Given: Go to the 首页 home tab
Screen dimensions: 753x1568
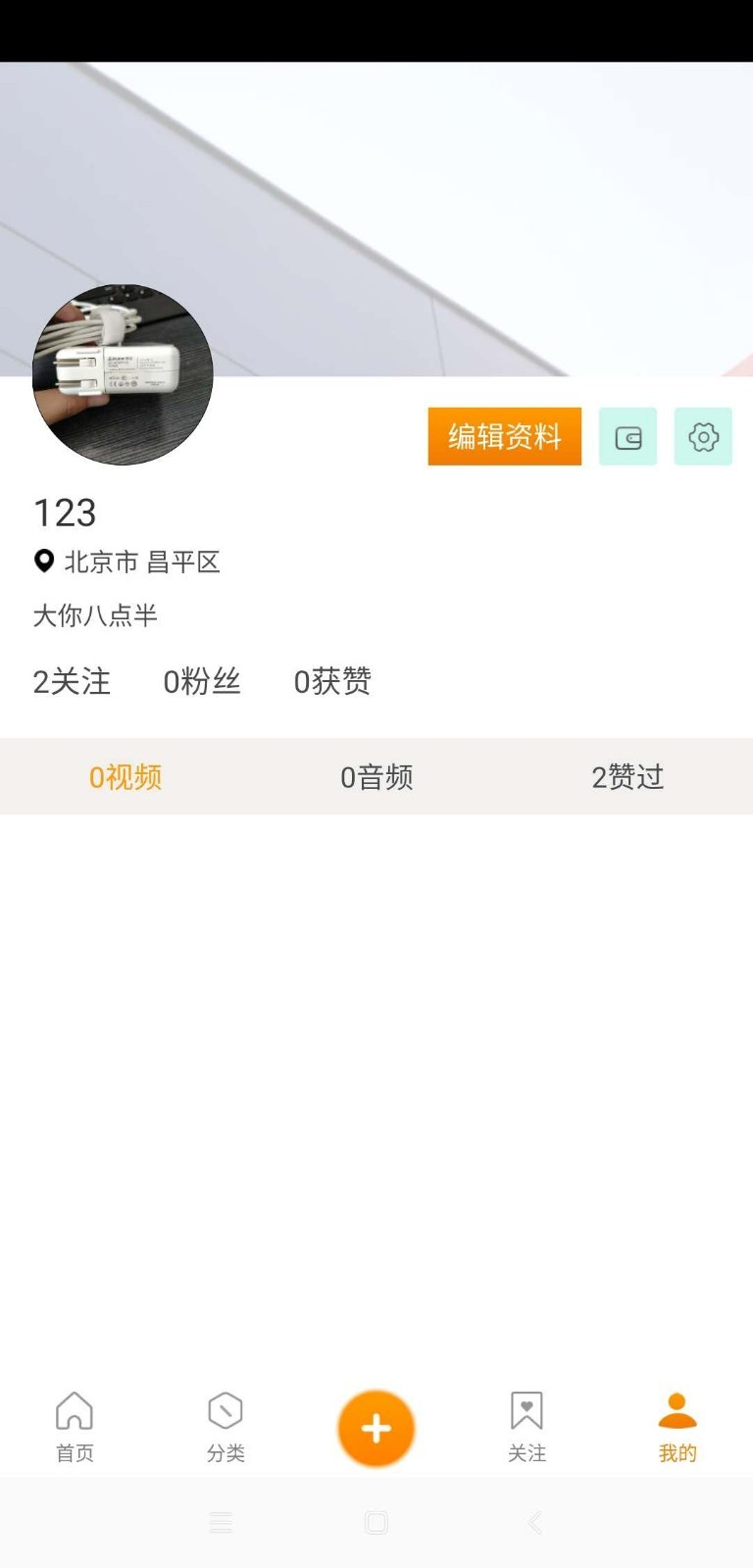Looking at the screenshot, I should coord(75,1426).
